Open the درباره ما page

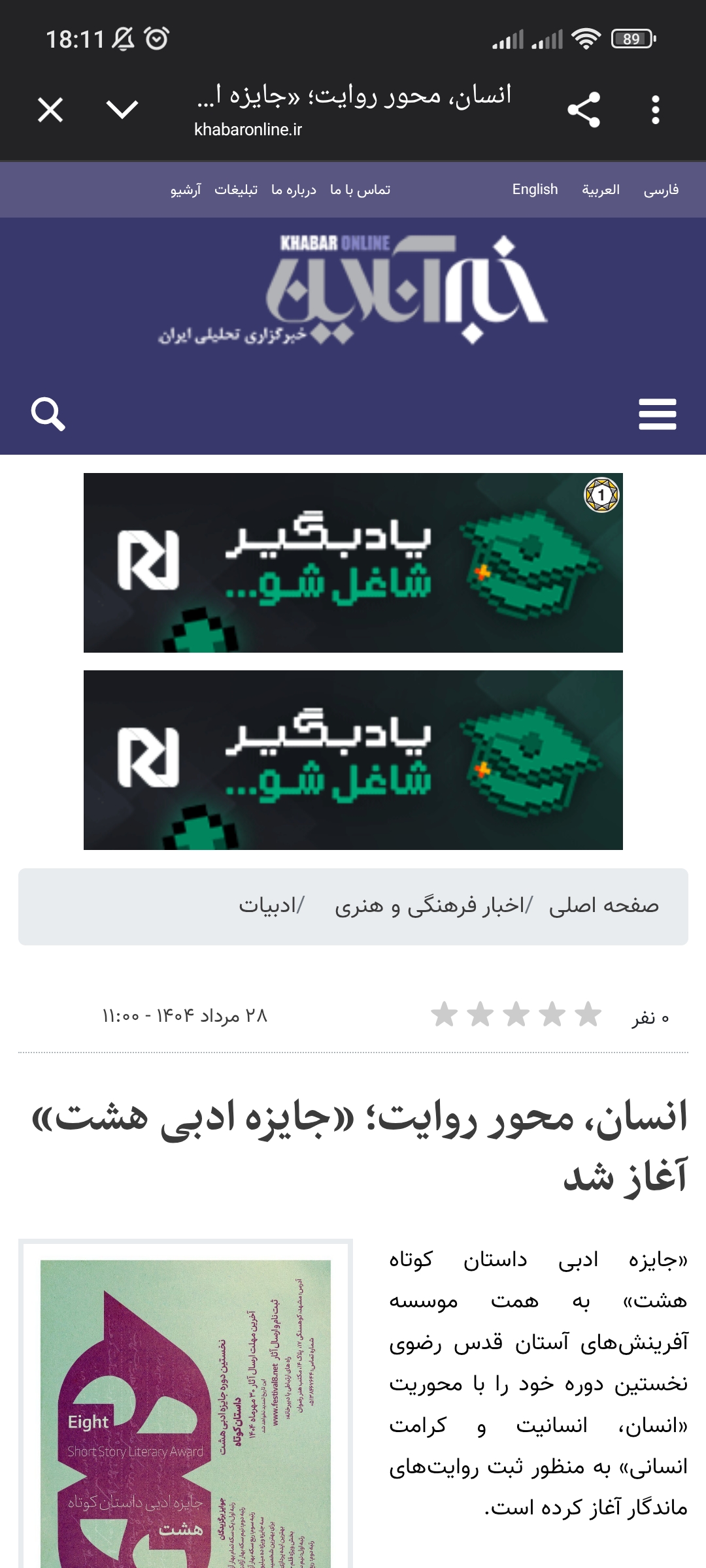point(294,190)
